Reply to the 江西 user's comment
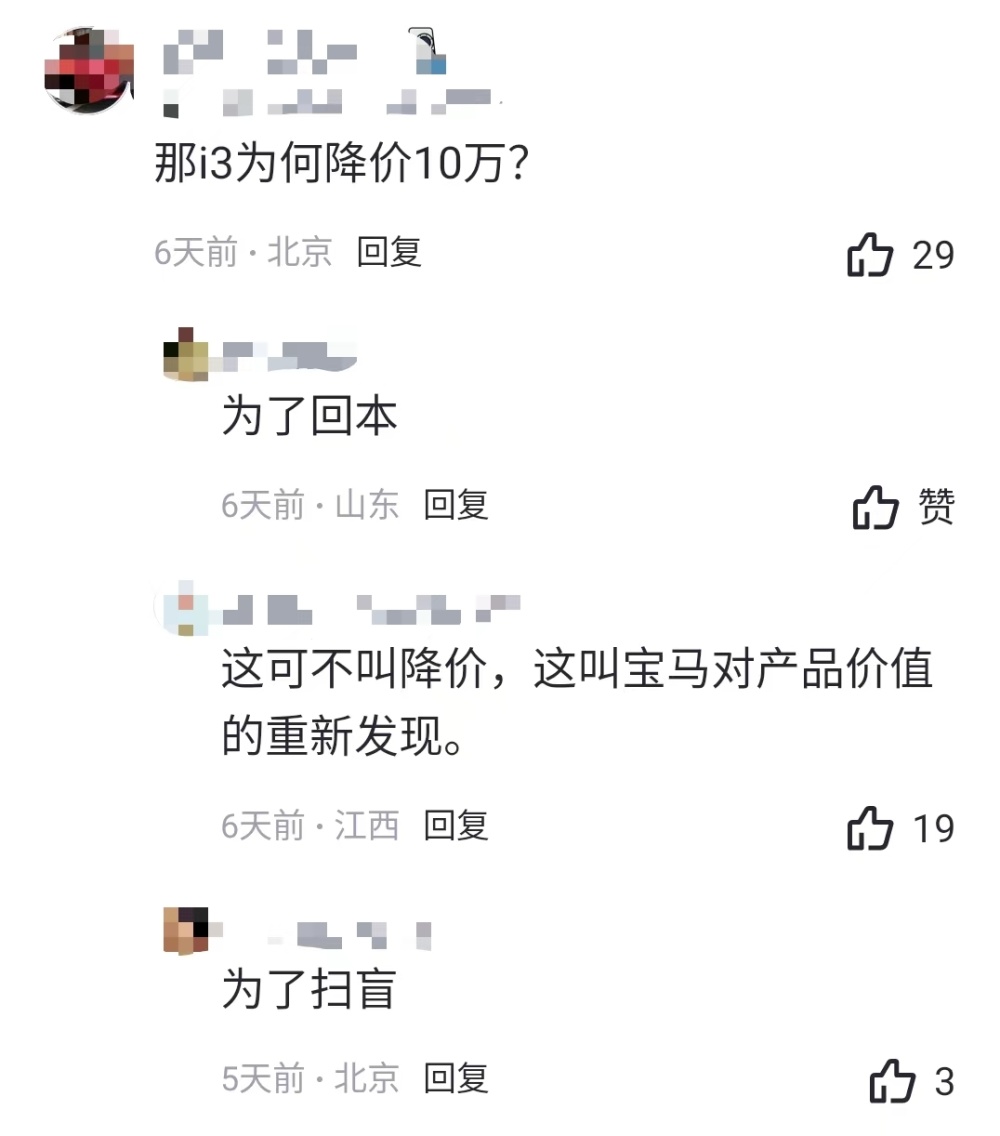The height and width of the screenshot is (1136, 1000). point(455,826)
